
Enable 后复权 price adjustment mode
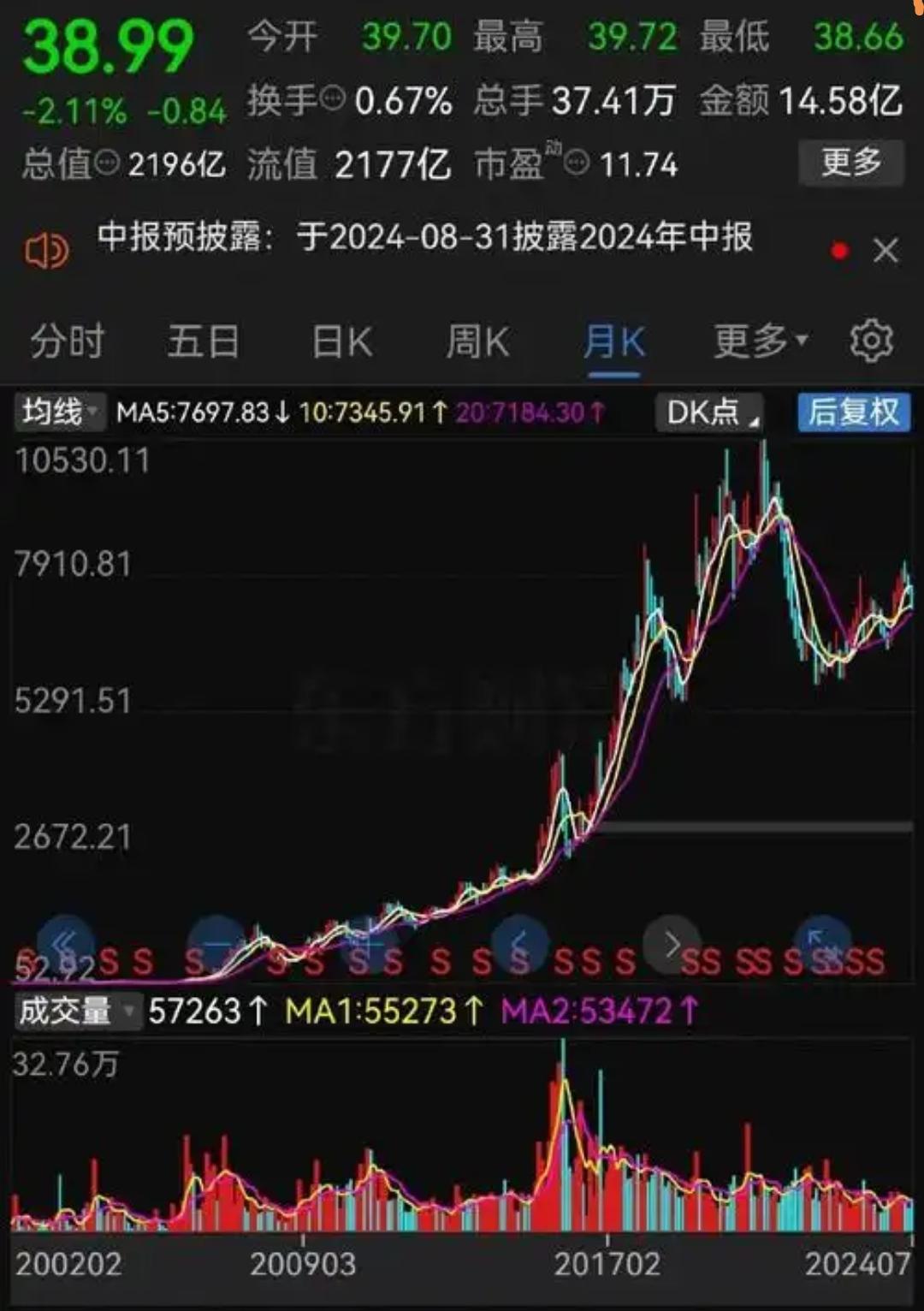(x=853, y=413)
